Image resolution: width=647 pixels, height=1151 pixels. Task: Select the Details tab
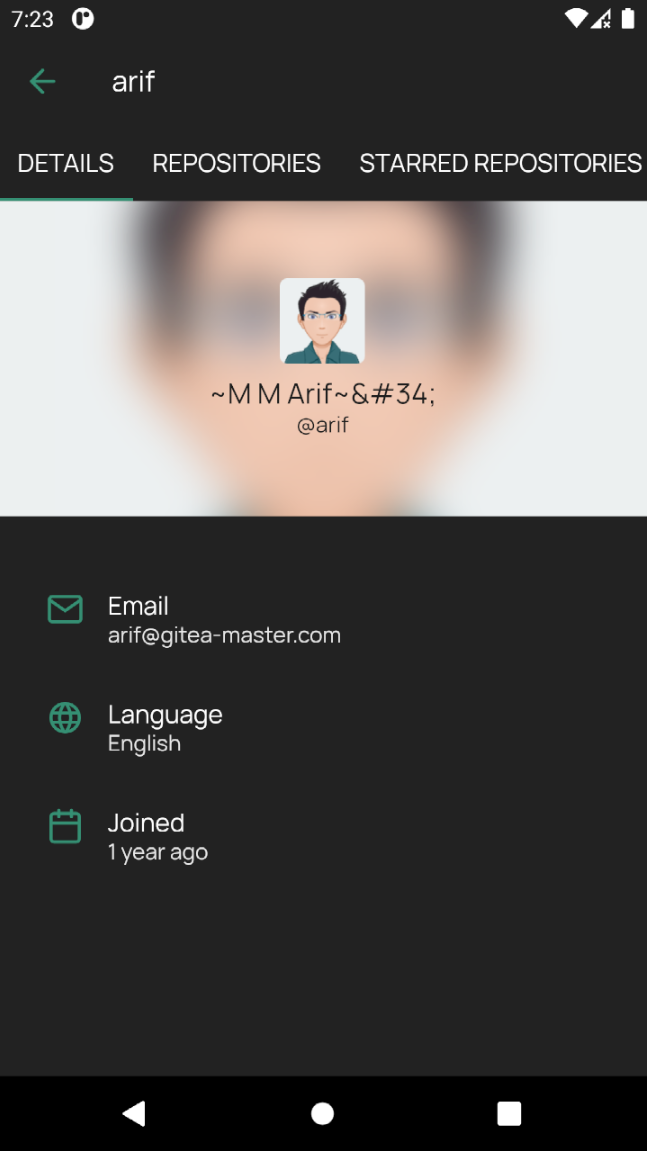(66, 163)
